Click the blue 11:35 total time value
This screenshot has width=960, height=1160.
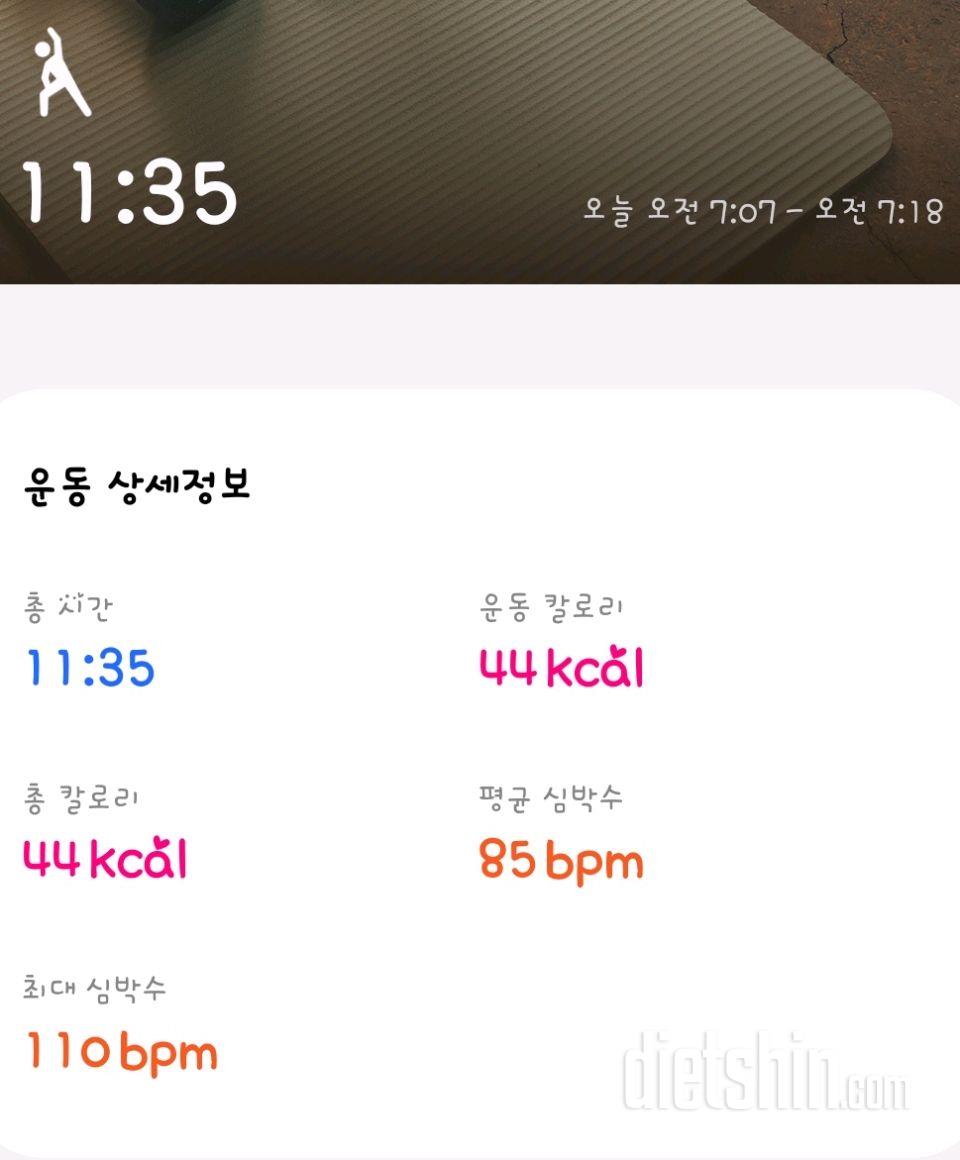point(90,668)
